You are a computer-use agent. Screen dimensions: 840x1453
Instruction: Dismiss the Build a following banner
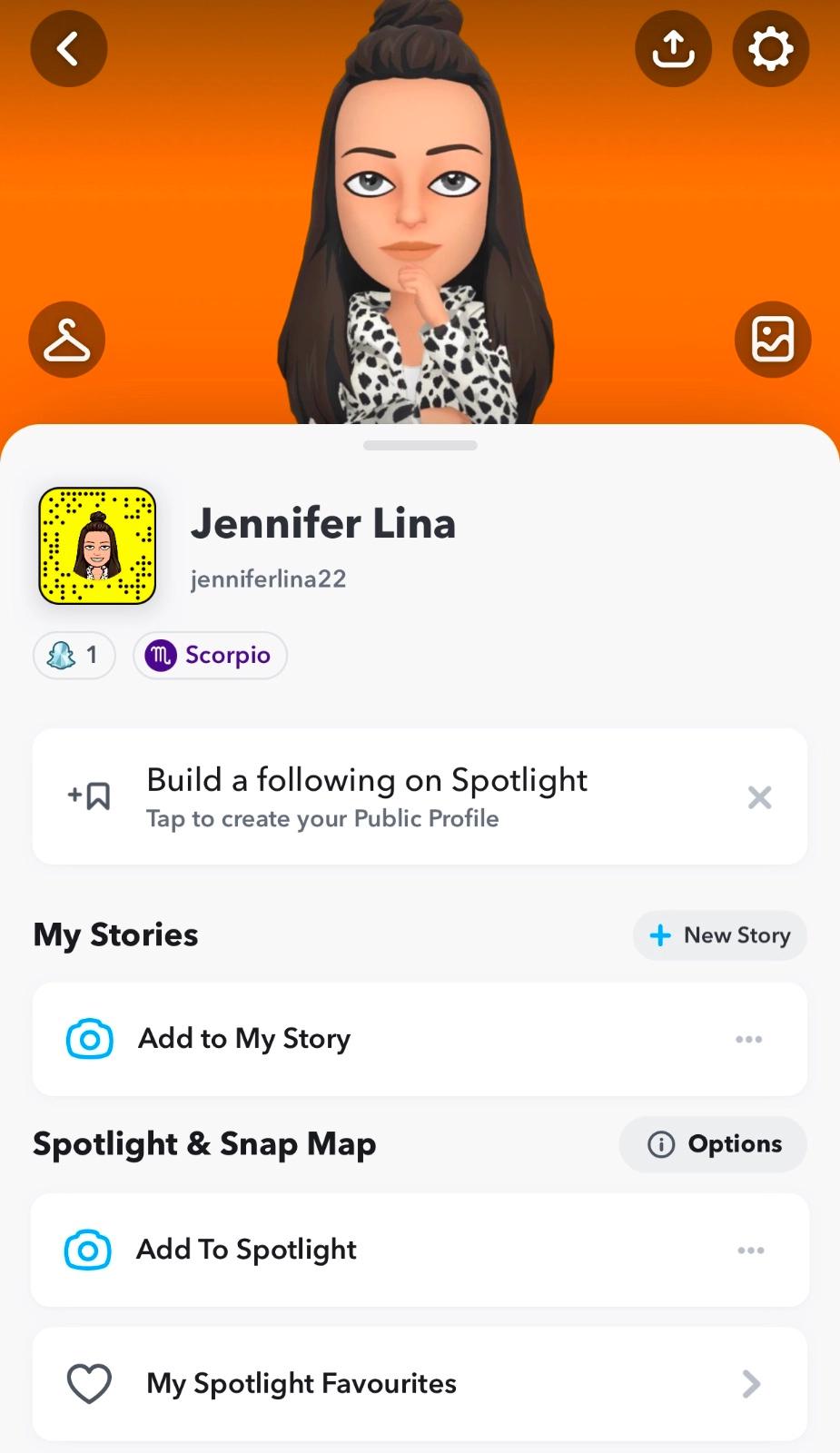coord(759,797)
